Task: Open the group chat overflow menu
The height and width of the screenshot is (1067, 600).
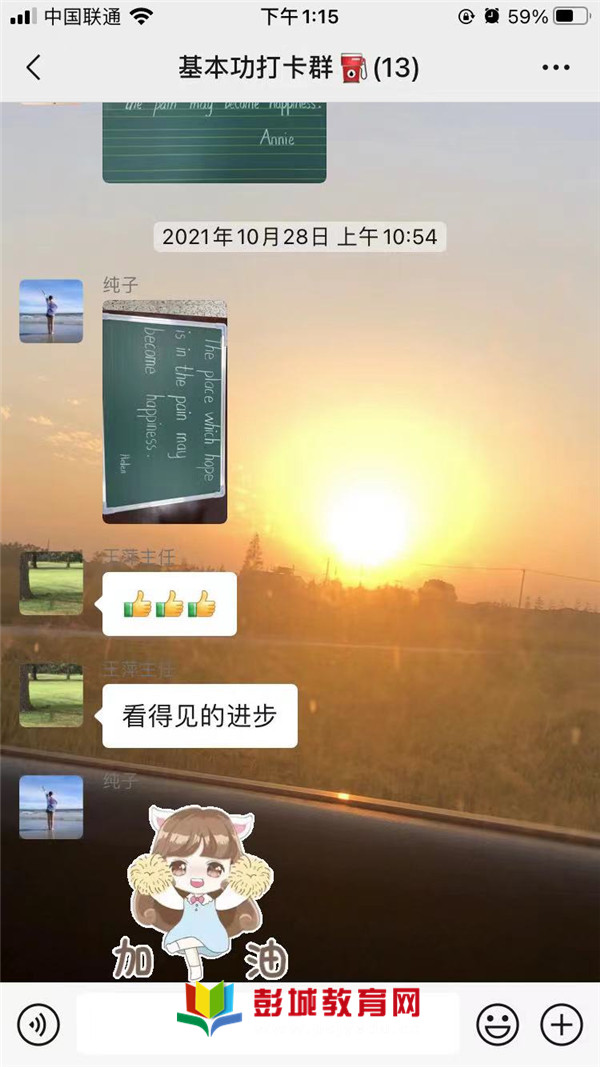Action: pyautogui.click(x=555, y=68)
